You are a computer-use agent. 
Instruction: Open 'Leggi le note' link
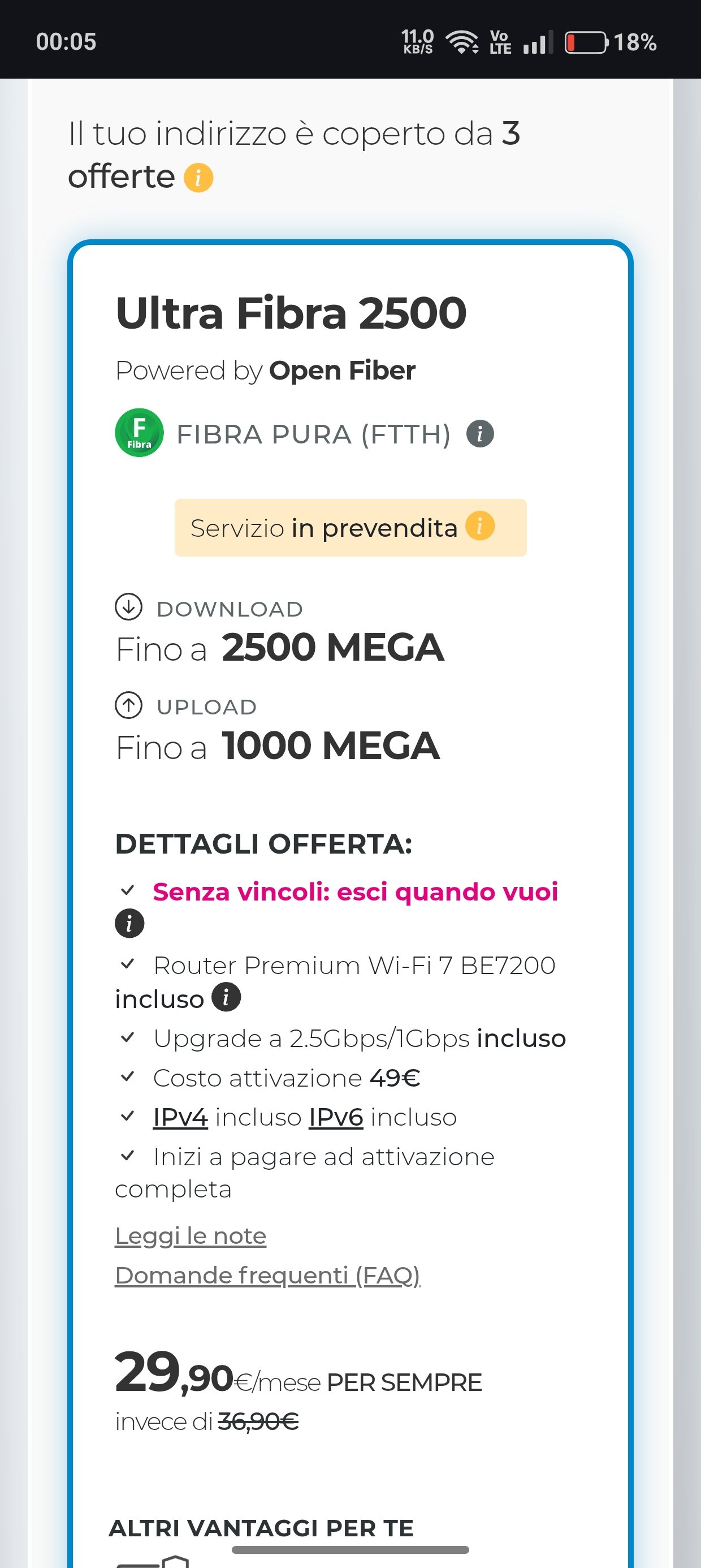(x=191, y=1235)
